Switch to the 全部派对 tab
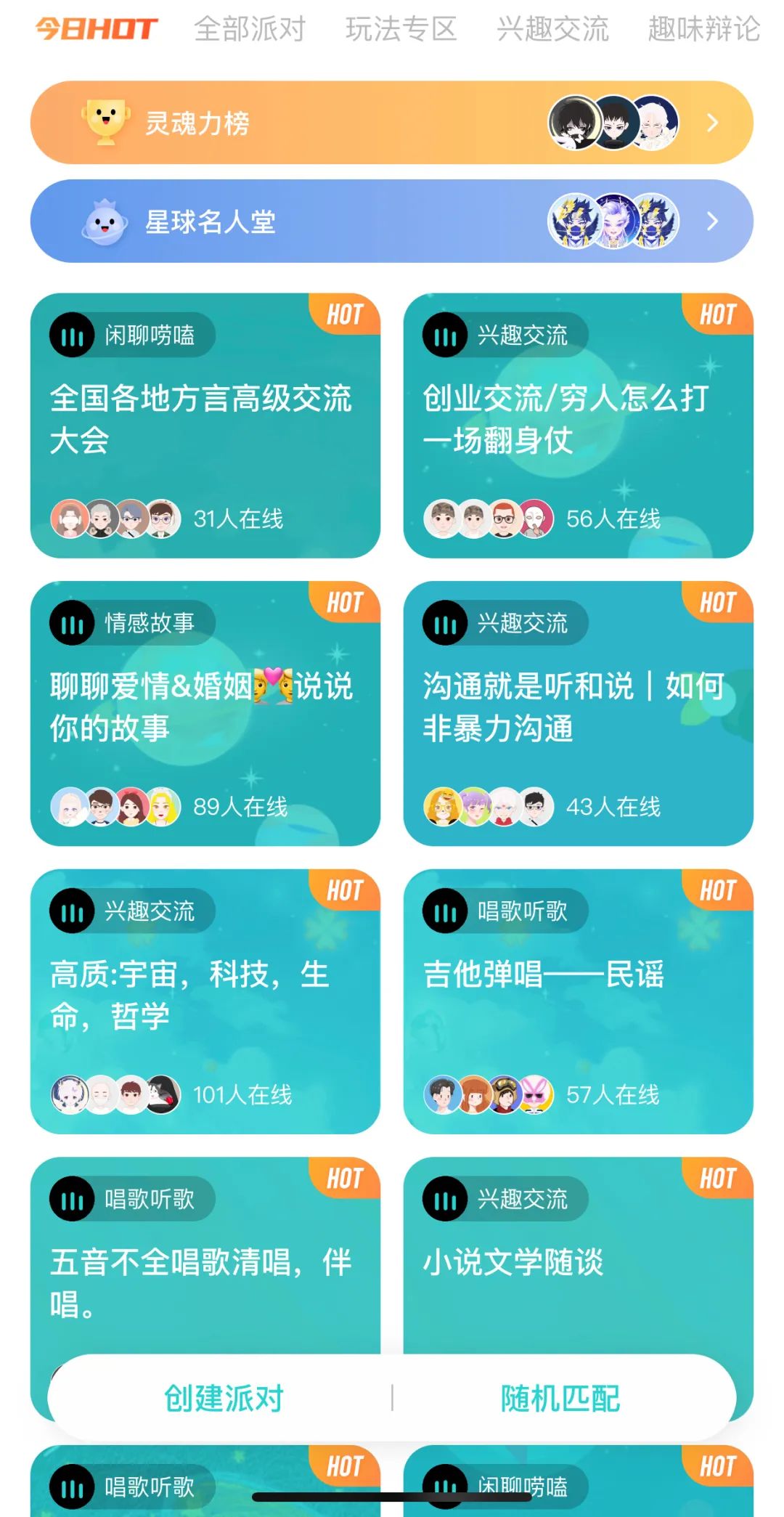Screen dimensions: 784x1517 pyautogui.click(x=250, y=29)
